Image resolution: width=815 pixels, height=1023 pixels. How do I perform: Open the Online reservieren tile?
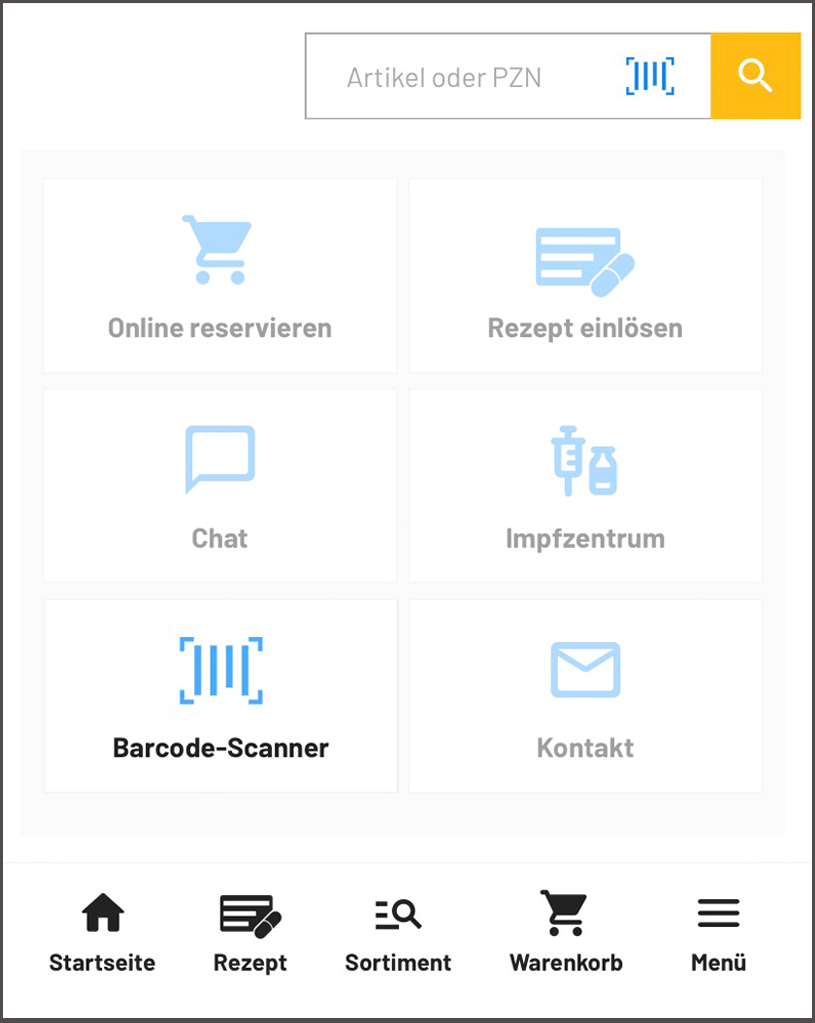[x=220, y=276]
